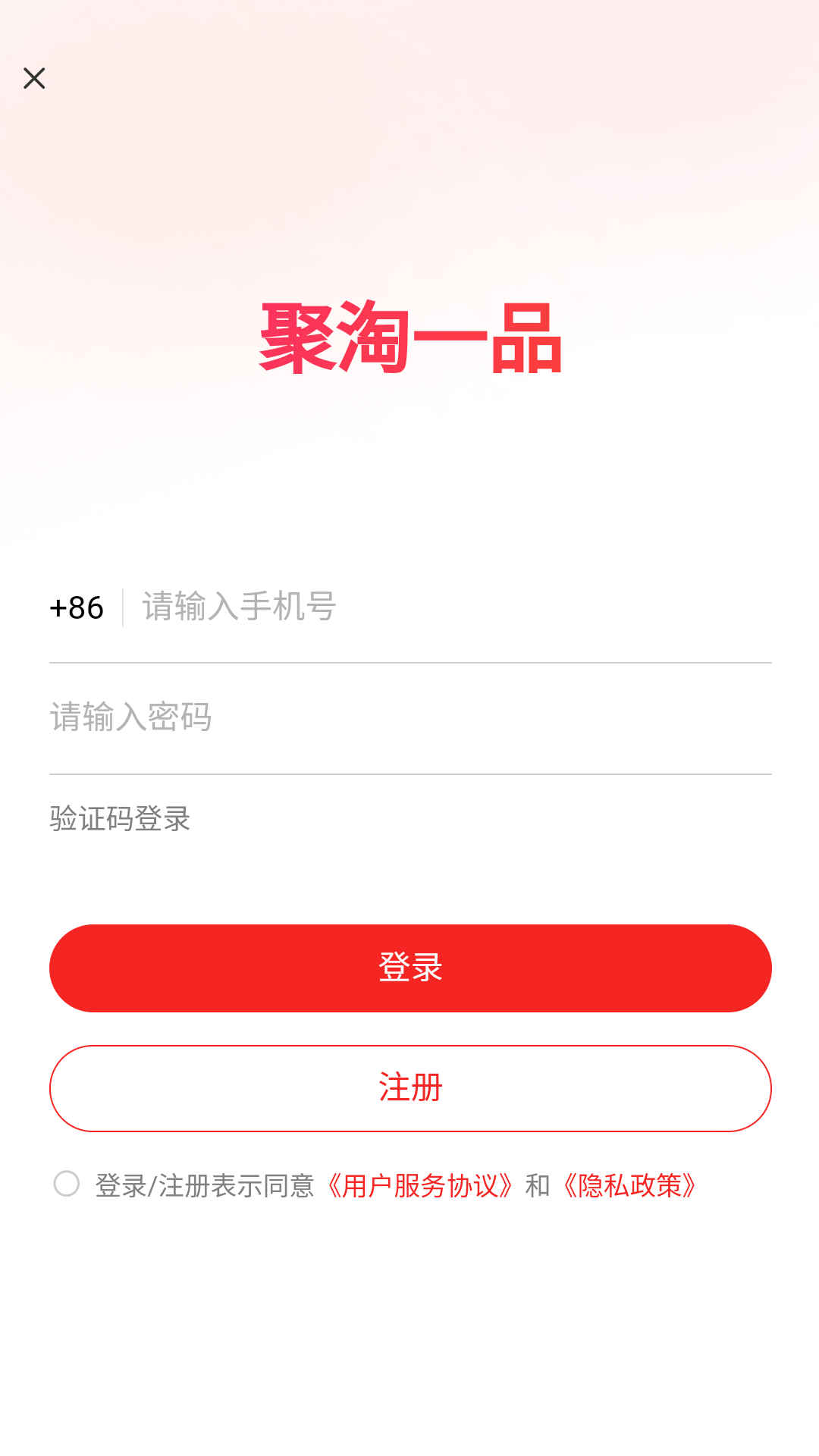The height and width of the screenshot is (1456, 819).
Task: Enable the agreement consent circle
Action: tap(67, 1181)
